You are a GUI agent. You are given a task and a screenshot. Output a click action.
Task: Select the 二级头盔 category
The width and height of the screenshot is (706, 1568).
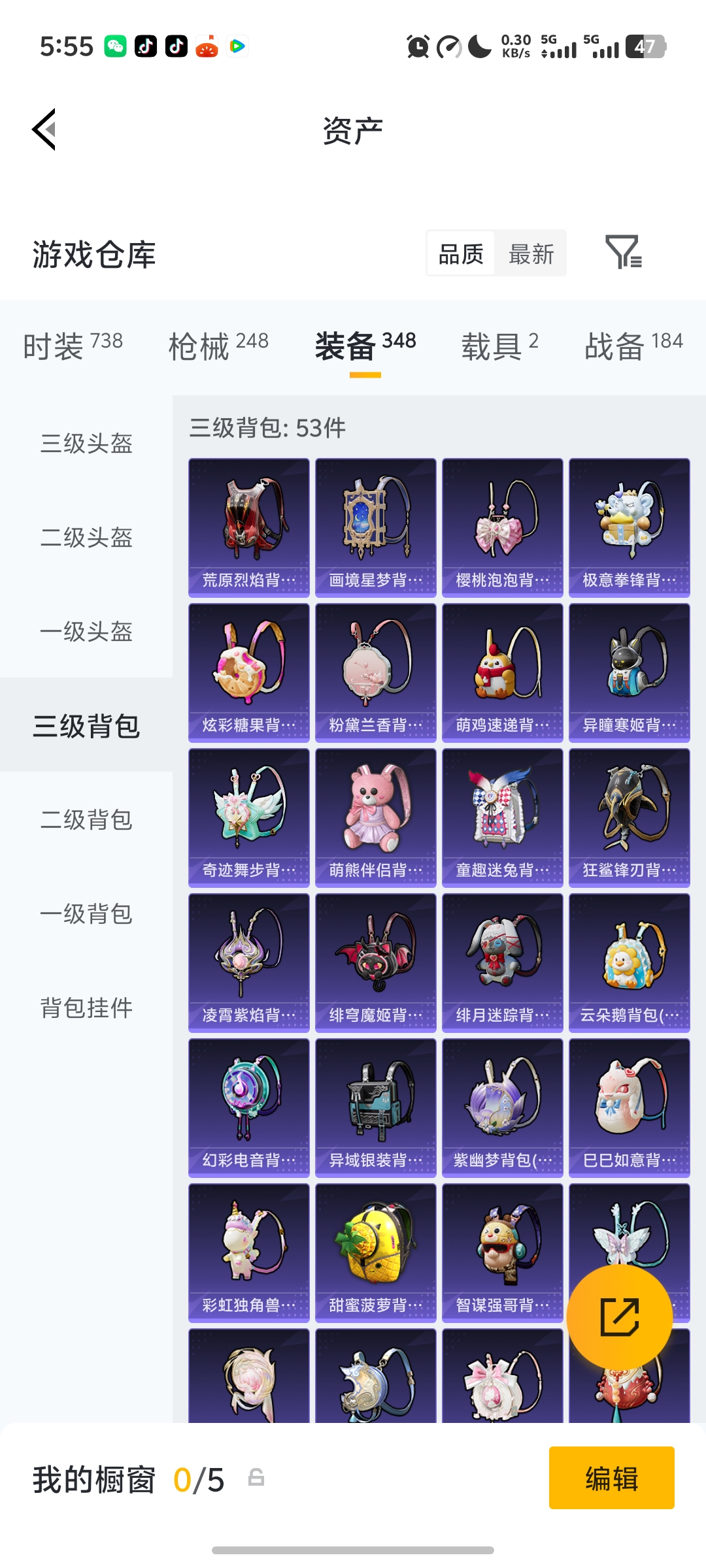(86, 538)
